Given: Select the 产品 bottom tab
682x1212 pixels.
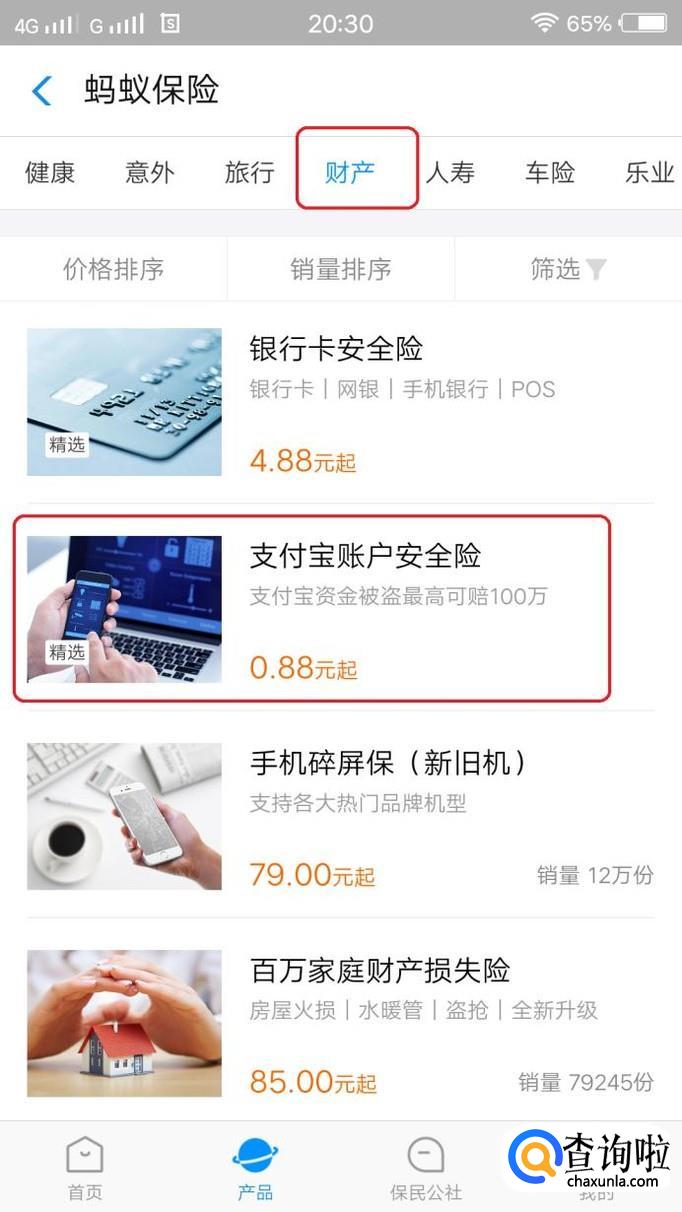Looking at the screenshot, I should 255,1168.
